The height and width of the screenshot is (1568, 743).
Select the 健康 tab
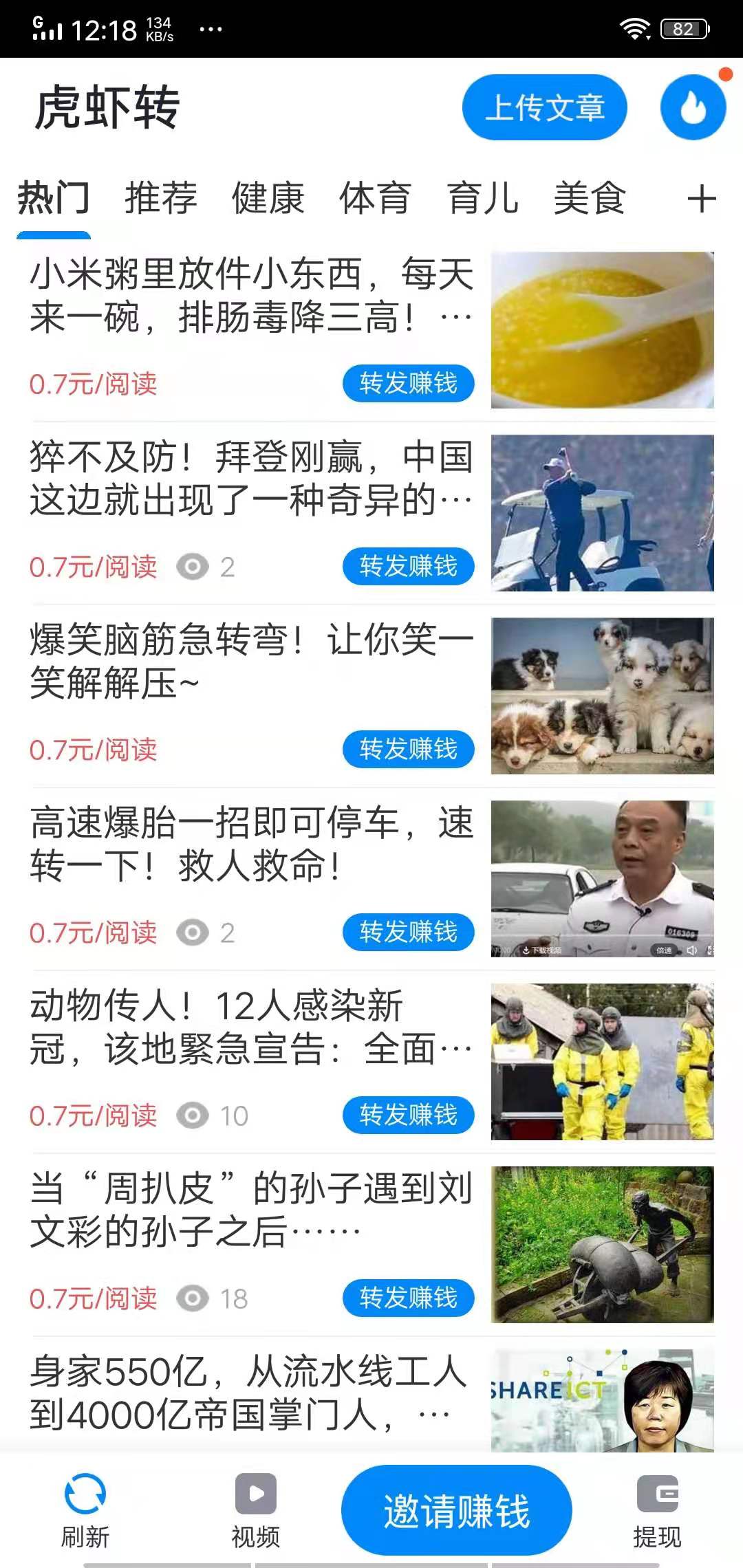point(268,198)
